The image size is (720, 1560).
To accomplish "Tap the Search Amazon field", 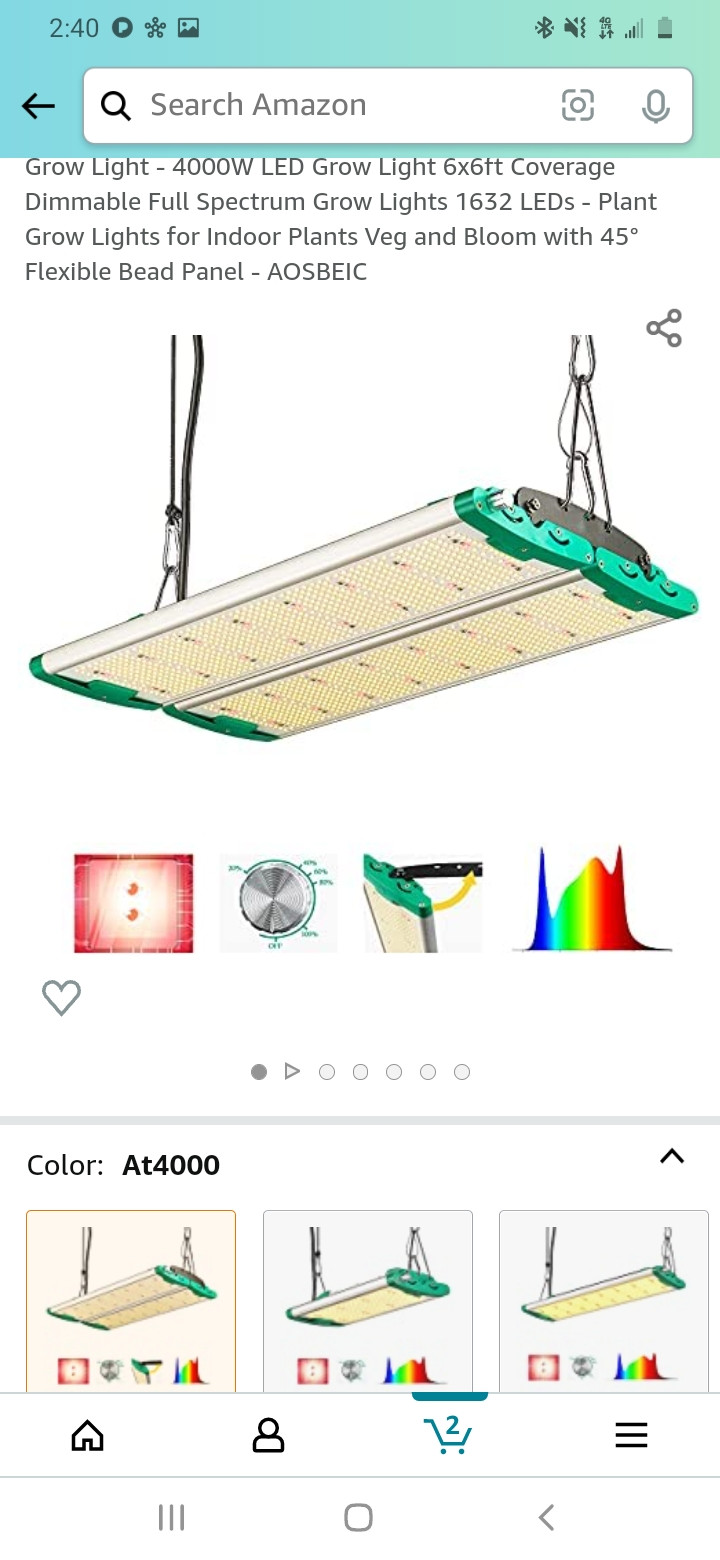I will (330, 105).
